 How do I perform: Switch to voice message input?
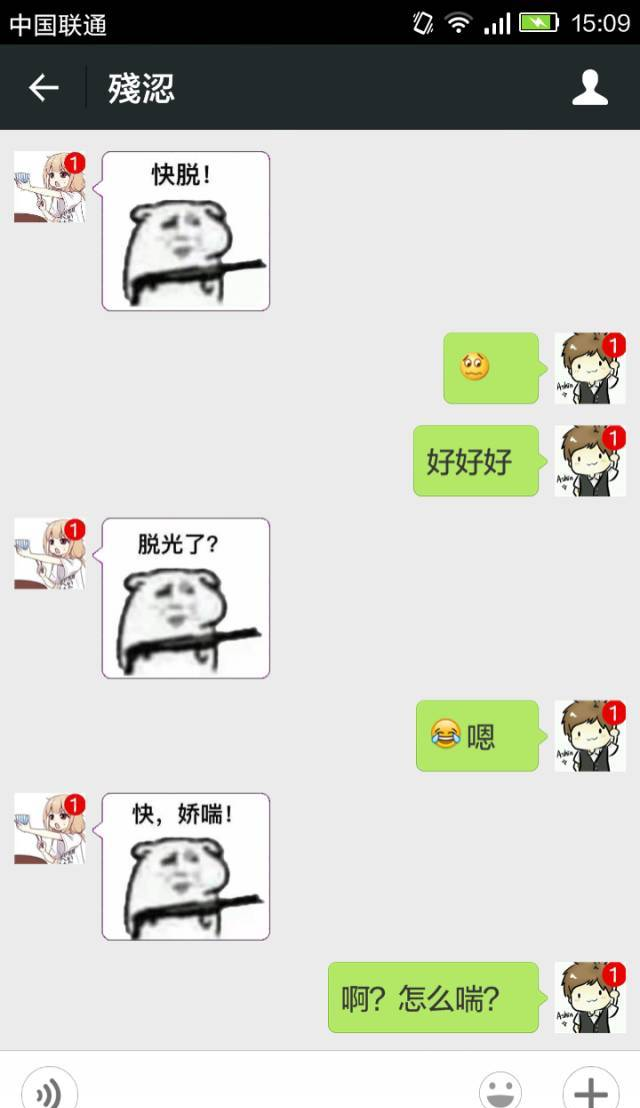[x=49, y=1088]
